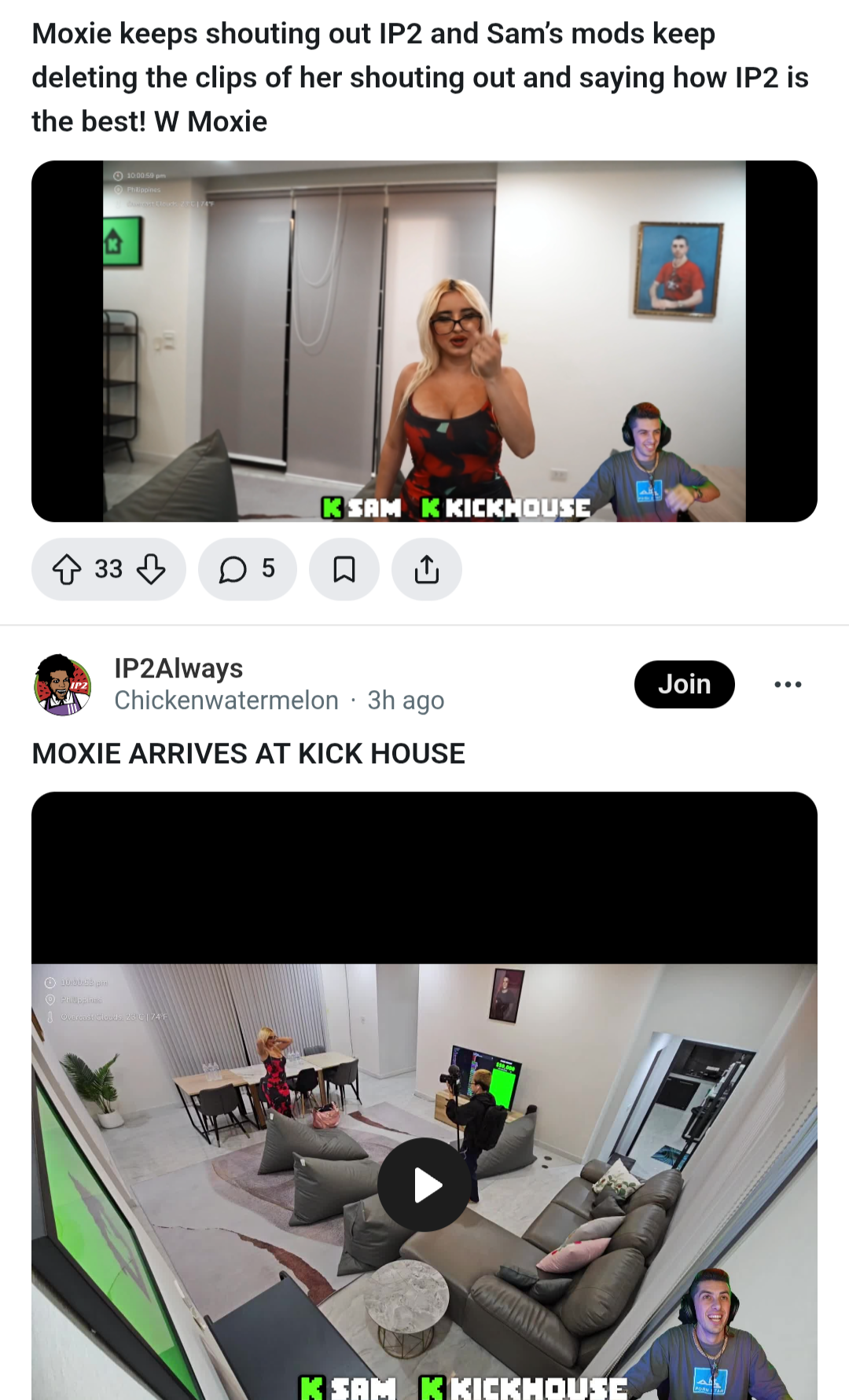Join the IP2Always community
This screenshot has width=849, height=1400.
tap(684, 684)
